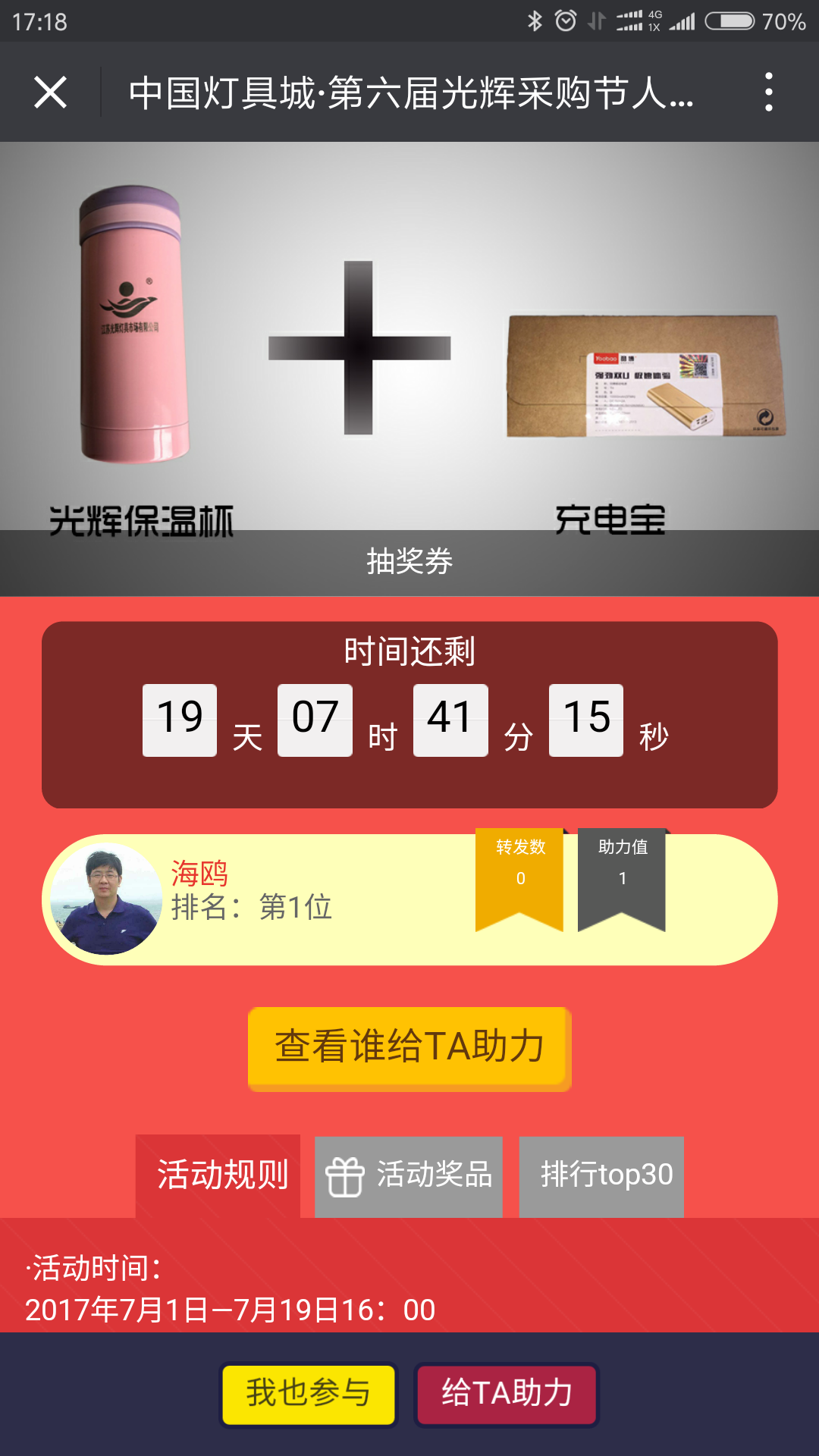Tap 给TA助力 to support
Image resolution: width=819 pixels, height=1456 pixels.
point(507,1394)
